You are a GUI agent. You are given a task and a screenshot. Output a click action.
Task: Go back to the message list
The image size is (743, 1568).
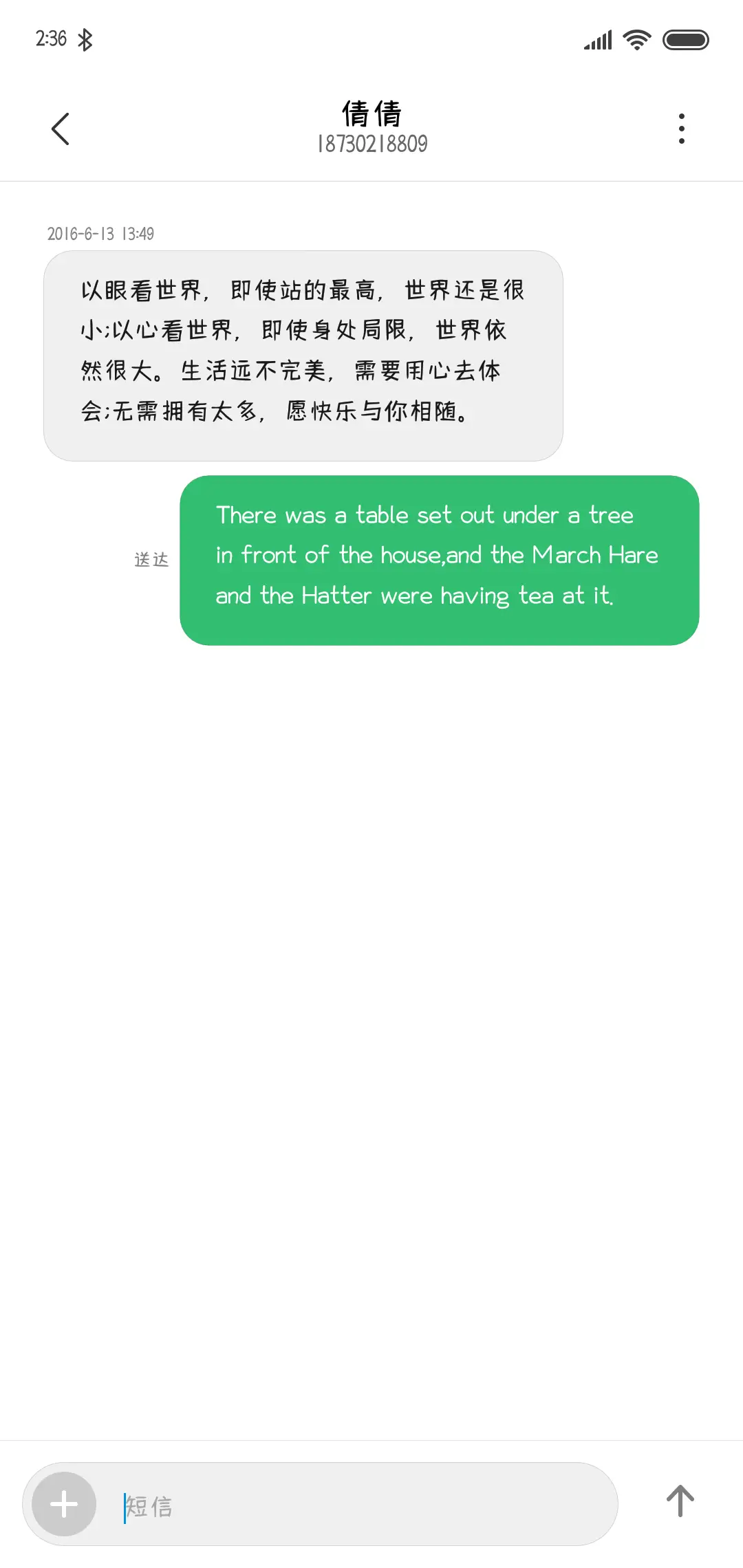(x=61, y=129)
